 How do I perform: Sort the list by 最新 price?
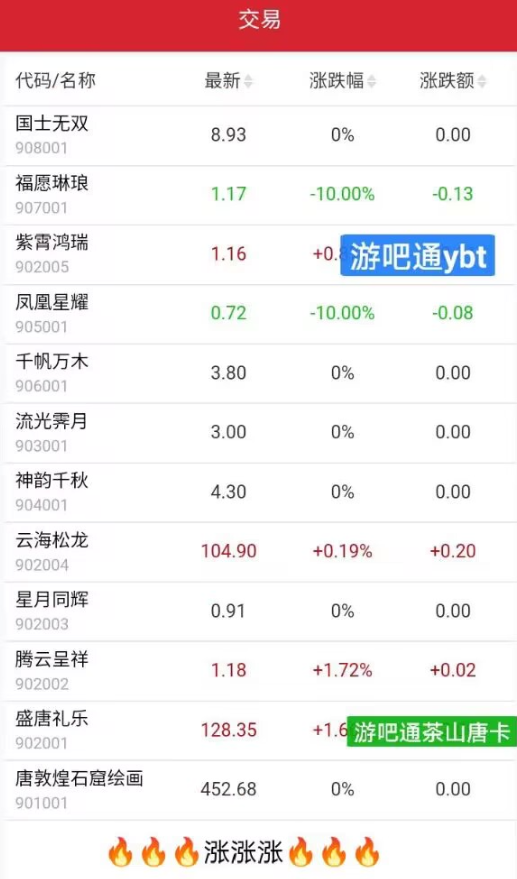pos(228,81)
